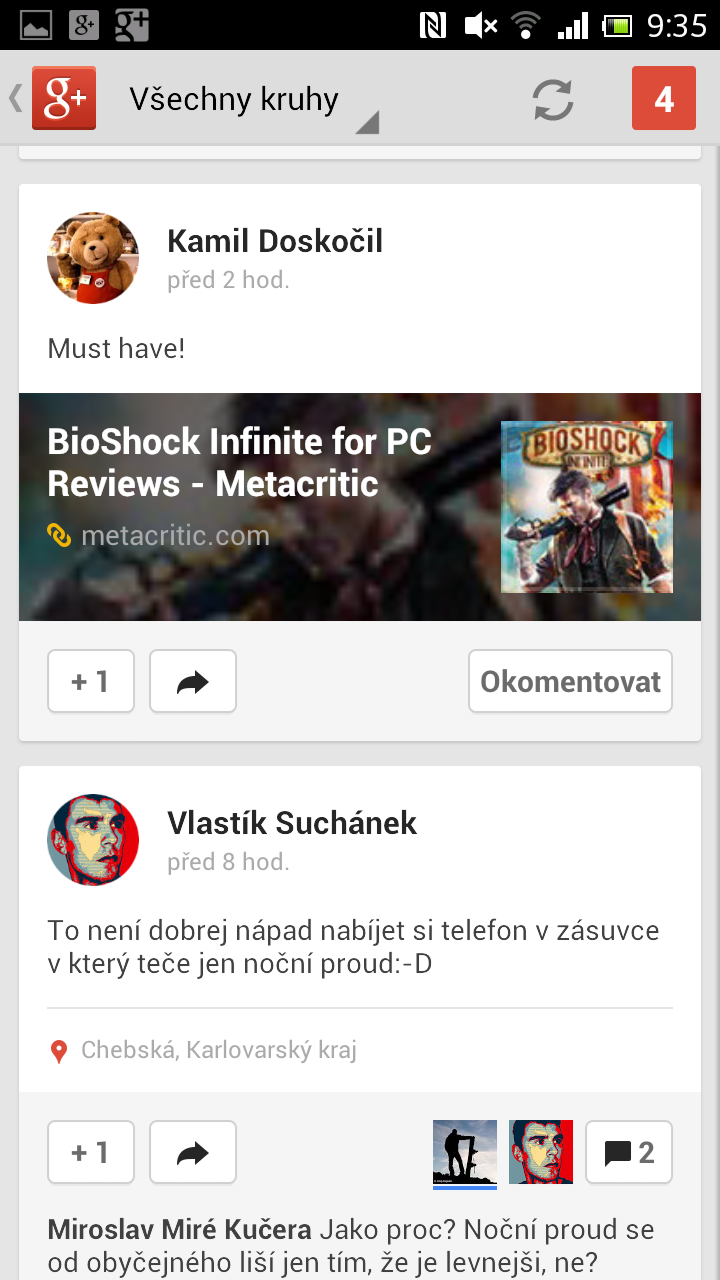The height and width of the screenshot is (1280, 720).
Task: Open Vlastík Suchánek's profile picture
Action: pos(93,840)
